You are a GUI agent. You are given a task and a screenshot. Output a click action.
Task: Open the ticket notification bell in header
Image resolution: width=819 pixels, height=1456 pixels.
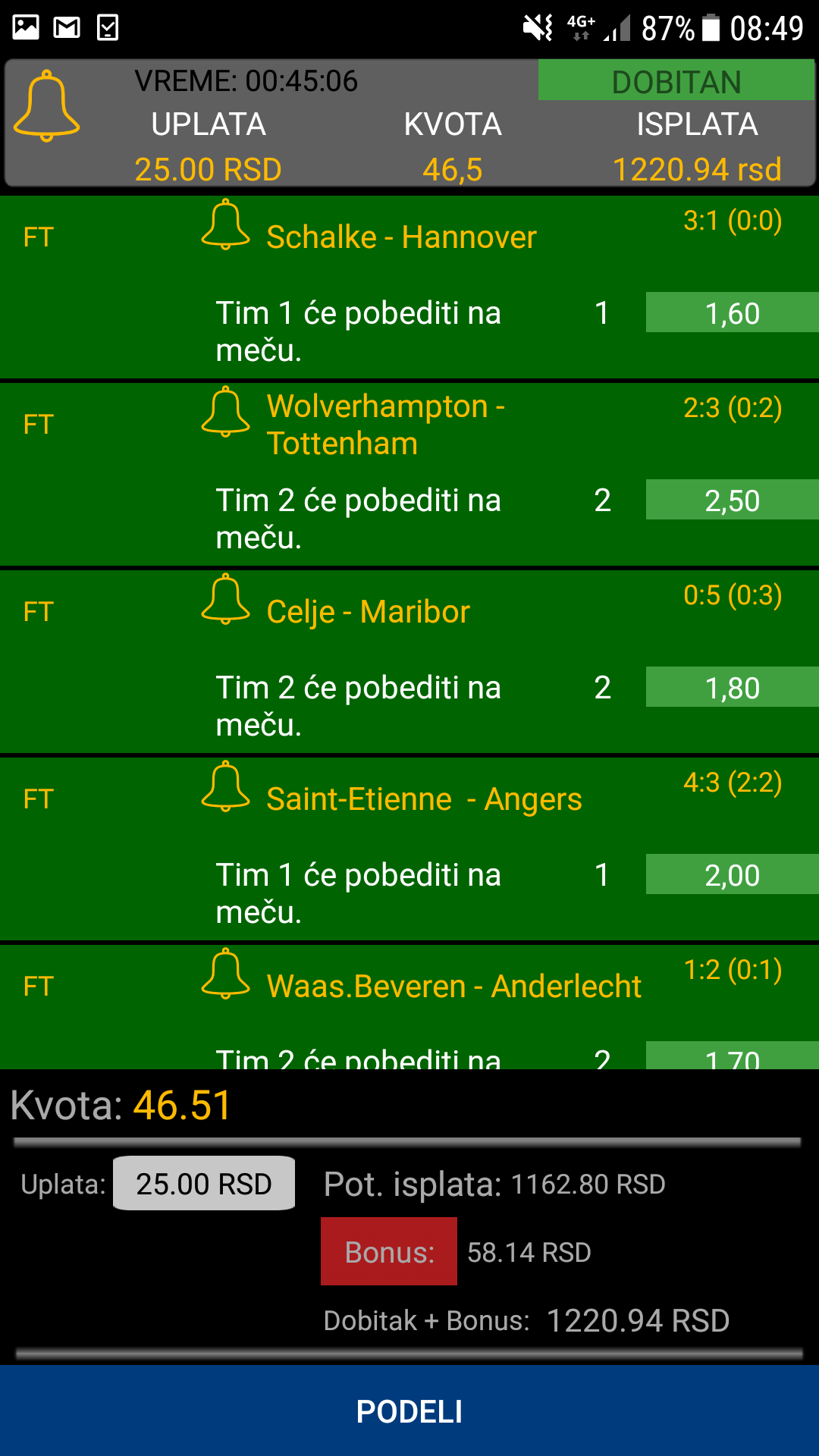pyautogui.click(x=46, y=105)
